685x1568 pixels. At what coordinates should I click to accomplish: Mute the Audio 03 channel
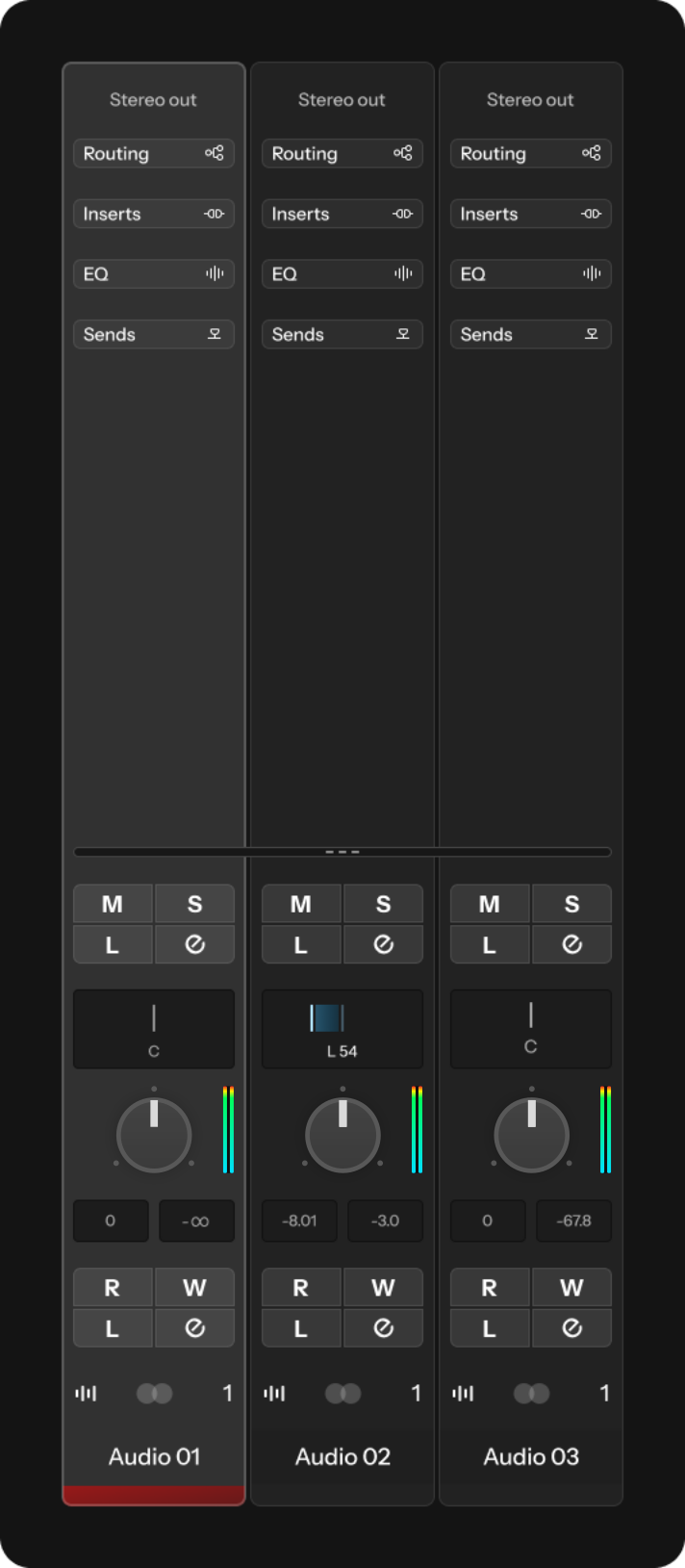(x=490, y=905)
